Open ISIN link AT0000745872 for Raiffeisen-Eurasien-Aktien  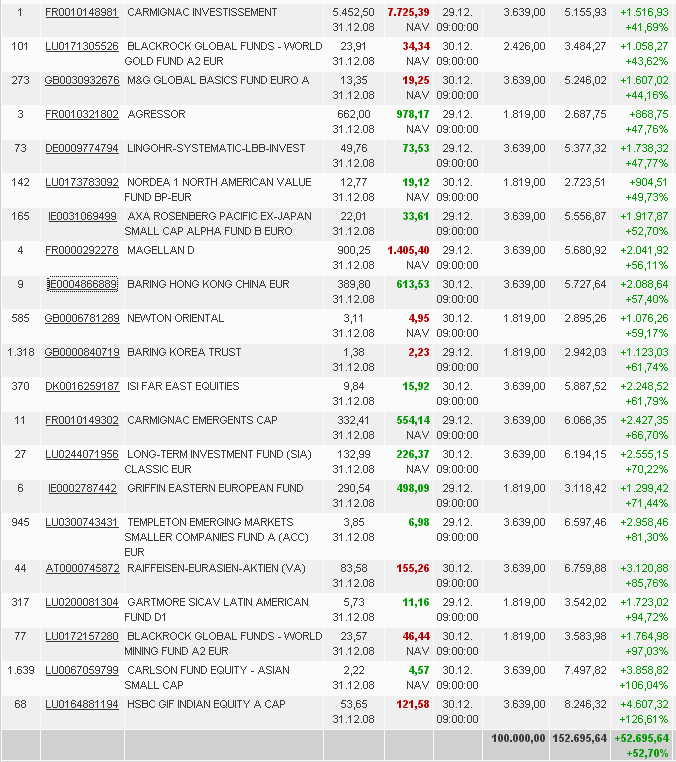click(81, 568)
